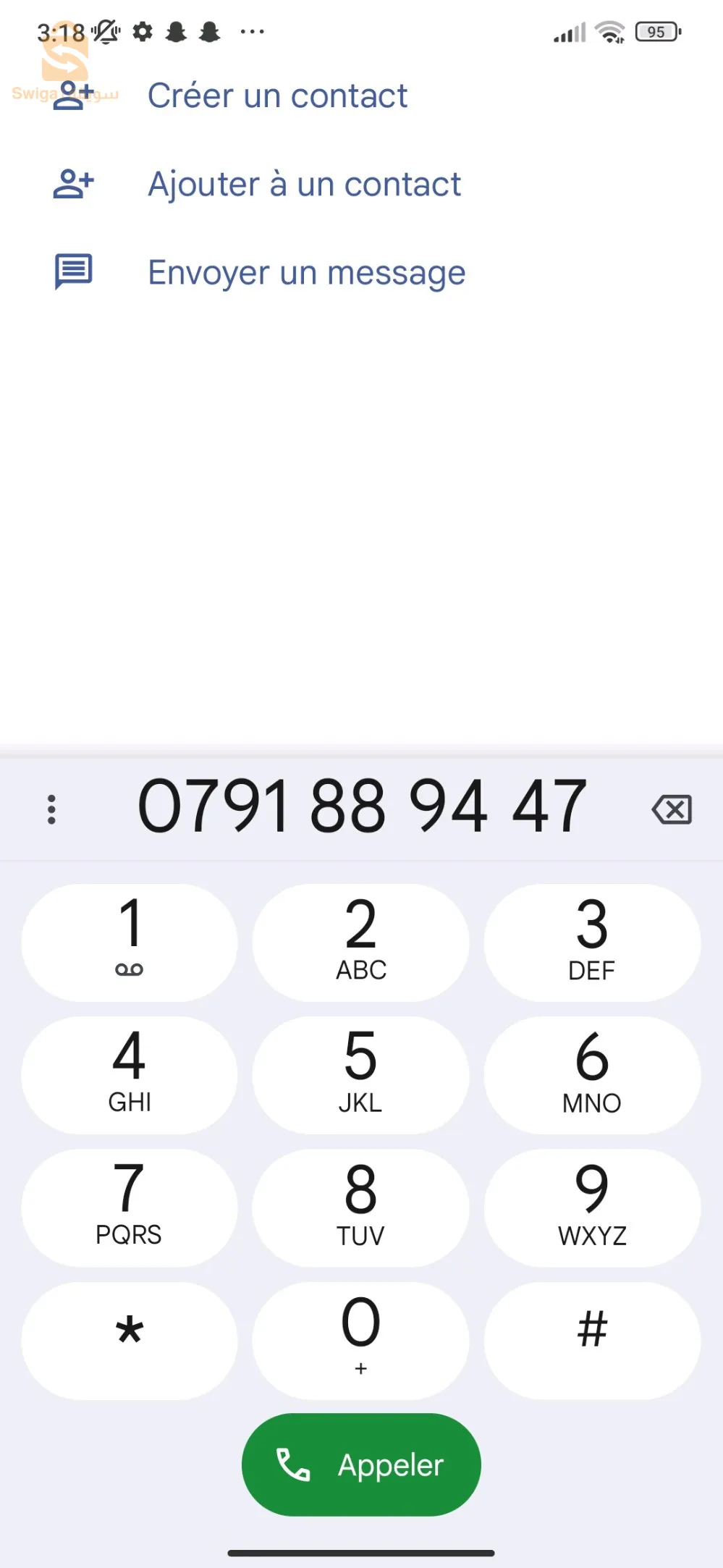This screenshot has width=723, height=1568.
Task: Tap the person-plus icon next to Créer un contact
Action: coord(73,95)
